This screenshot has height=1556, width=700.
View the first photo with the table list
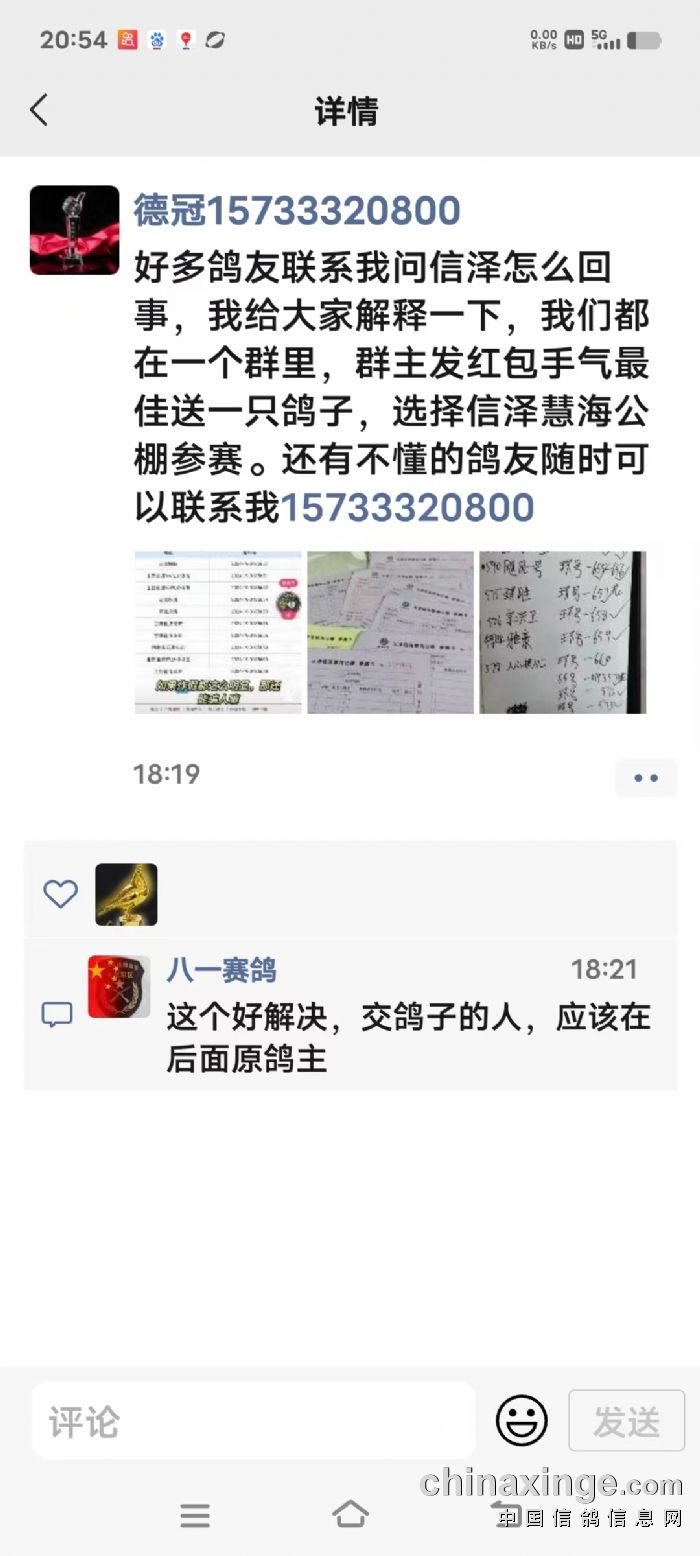218,632
